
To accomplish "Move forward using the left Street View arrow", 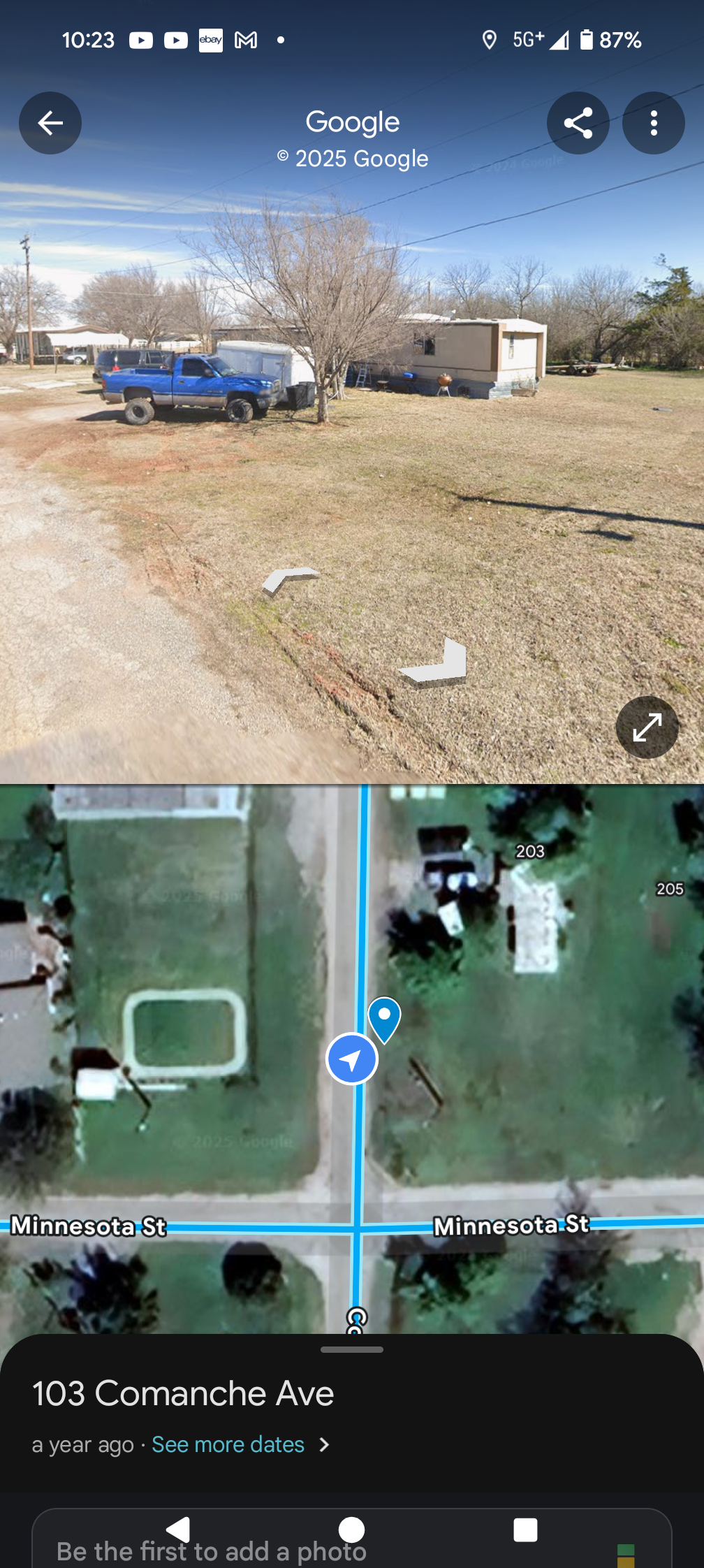I will (289, 581).
